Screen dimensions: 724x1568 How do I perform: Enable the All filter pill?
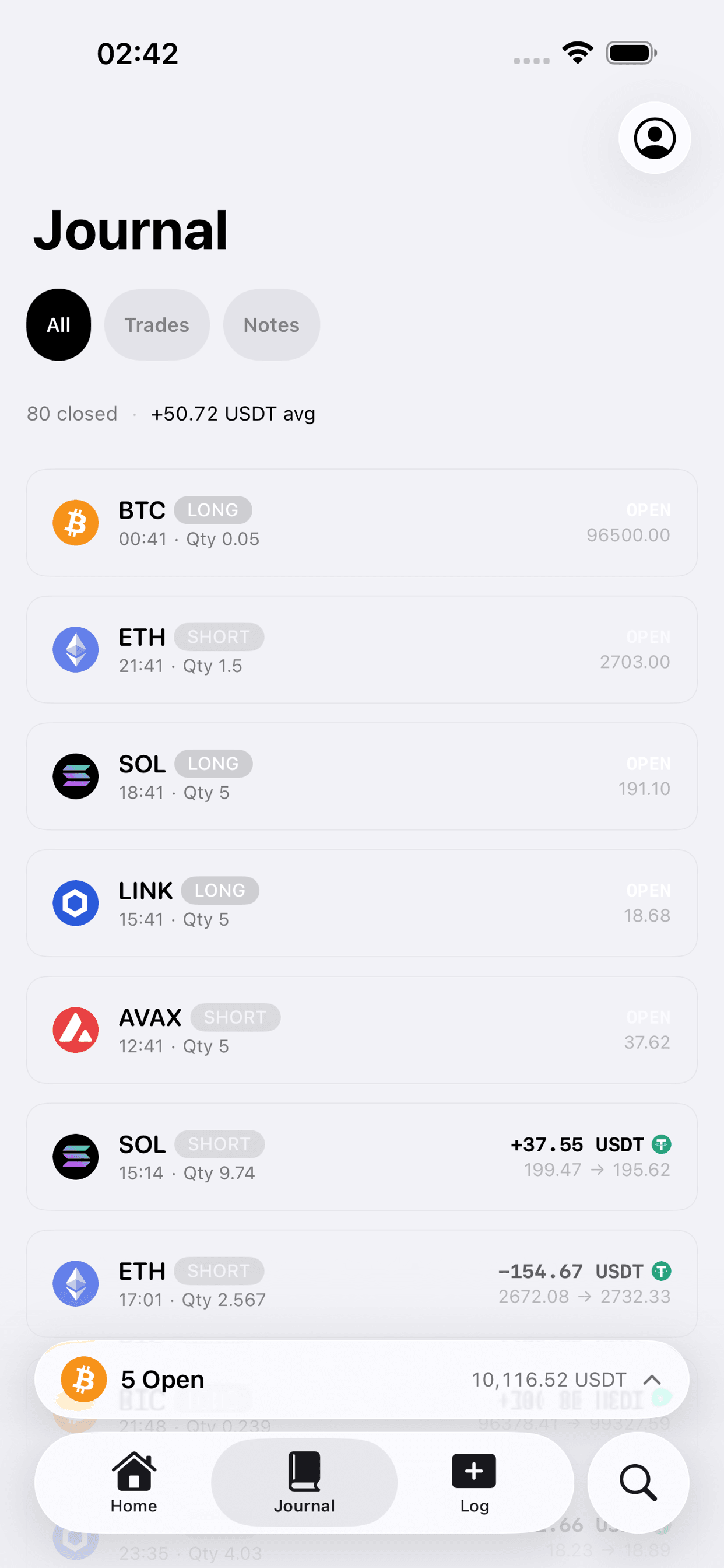58,324
